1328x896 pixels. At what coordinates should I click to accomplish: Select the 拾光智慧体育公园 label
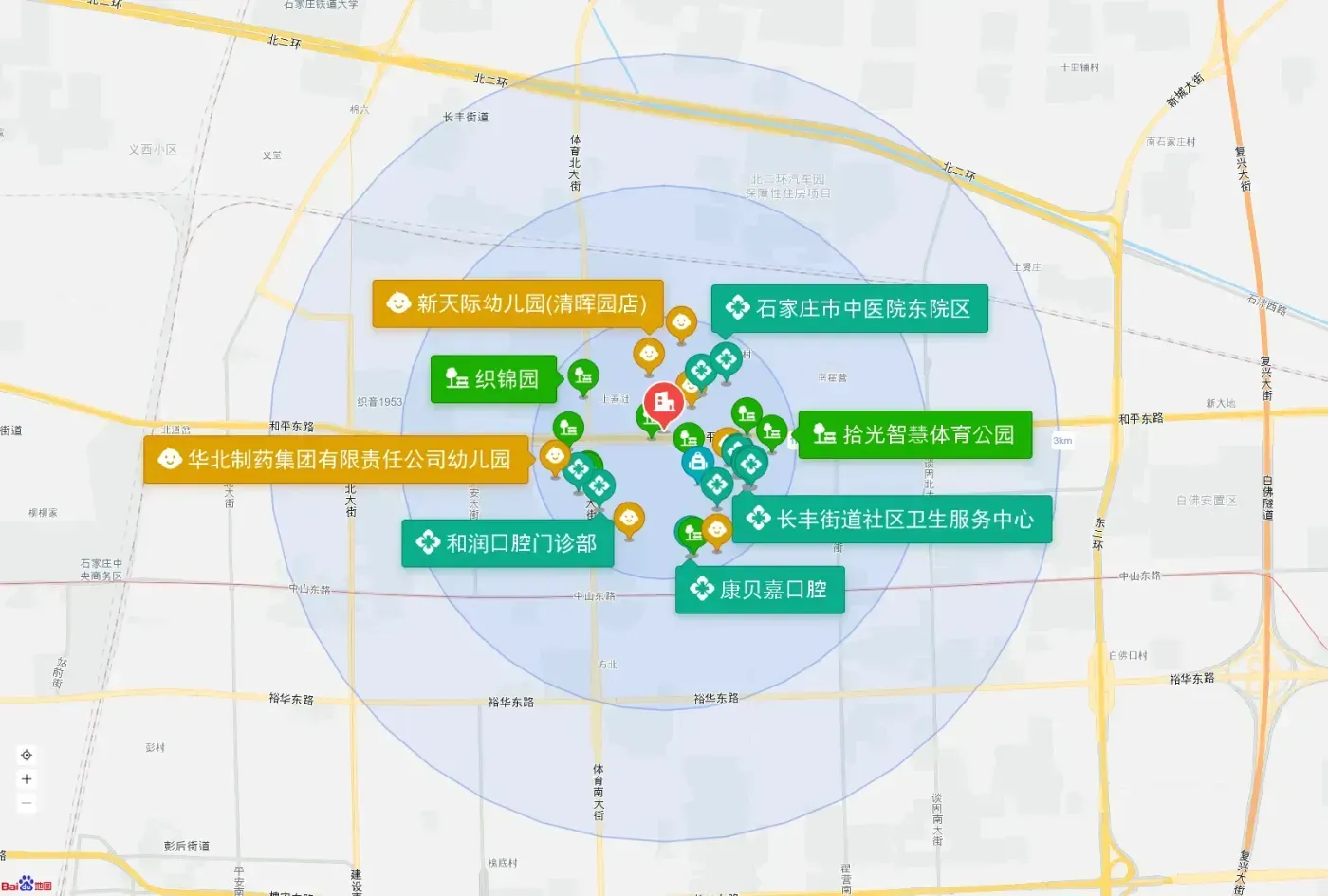coord(915,434)
